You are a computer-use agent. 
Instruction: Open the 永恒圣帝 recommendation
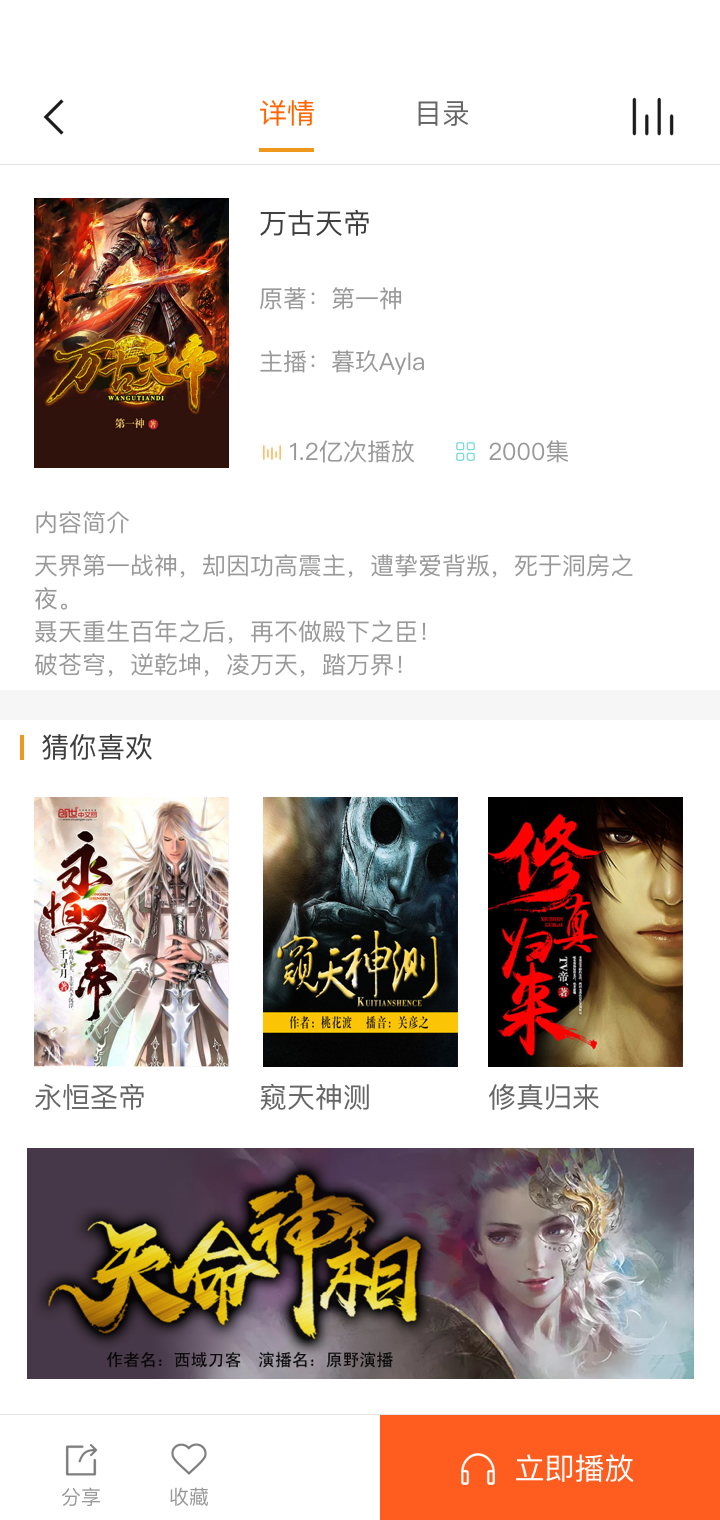pos(131,931)
